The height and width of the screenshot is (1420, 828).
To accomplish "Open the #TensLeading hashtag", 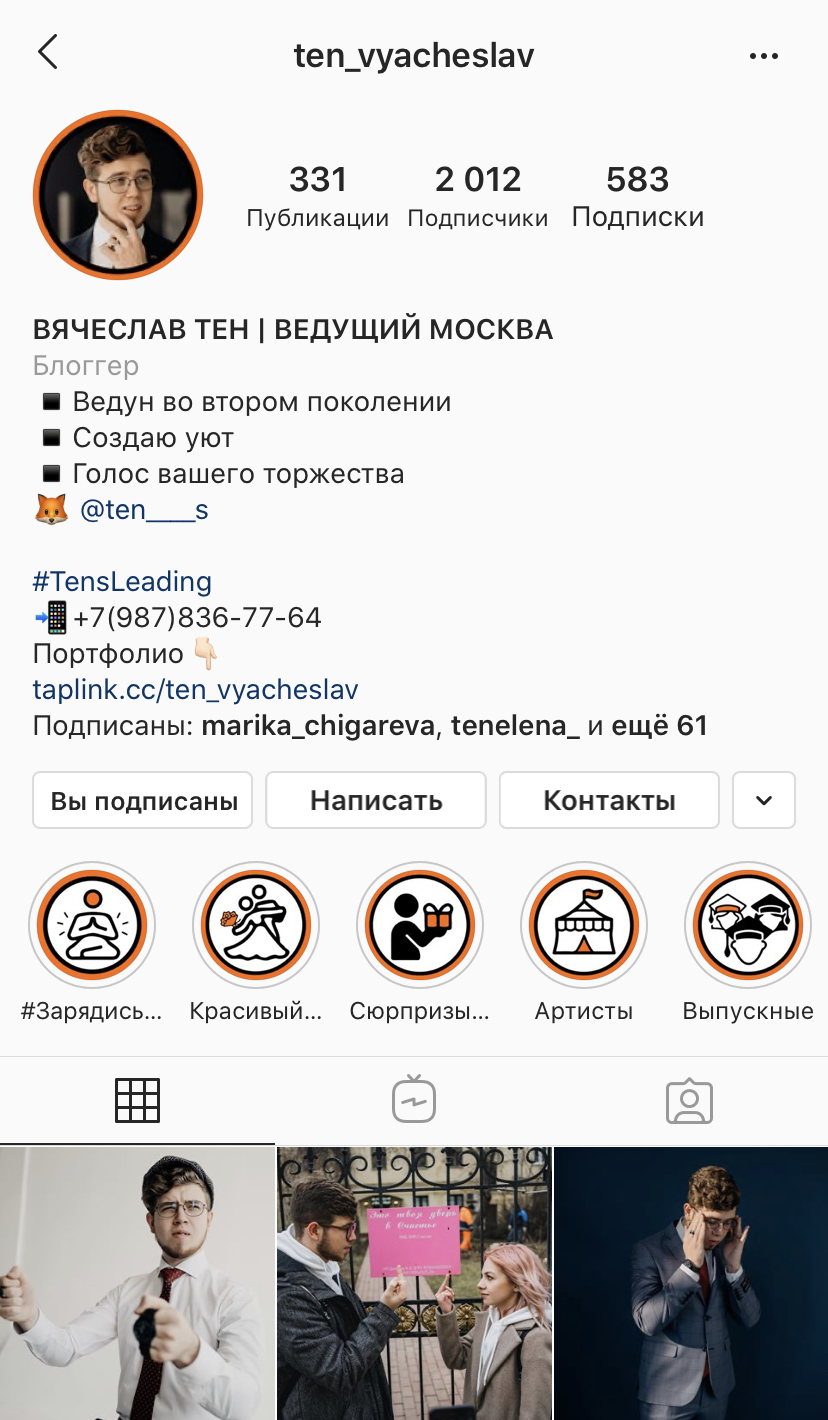I will (x=122, y=581).
